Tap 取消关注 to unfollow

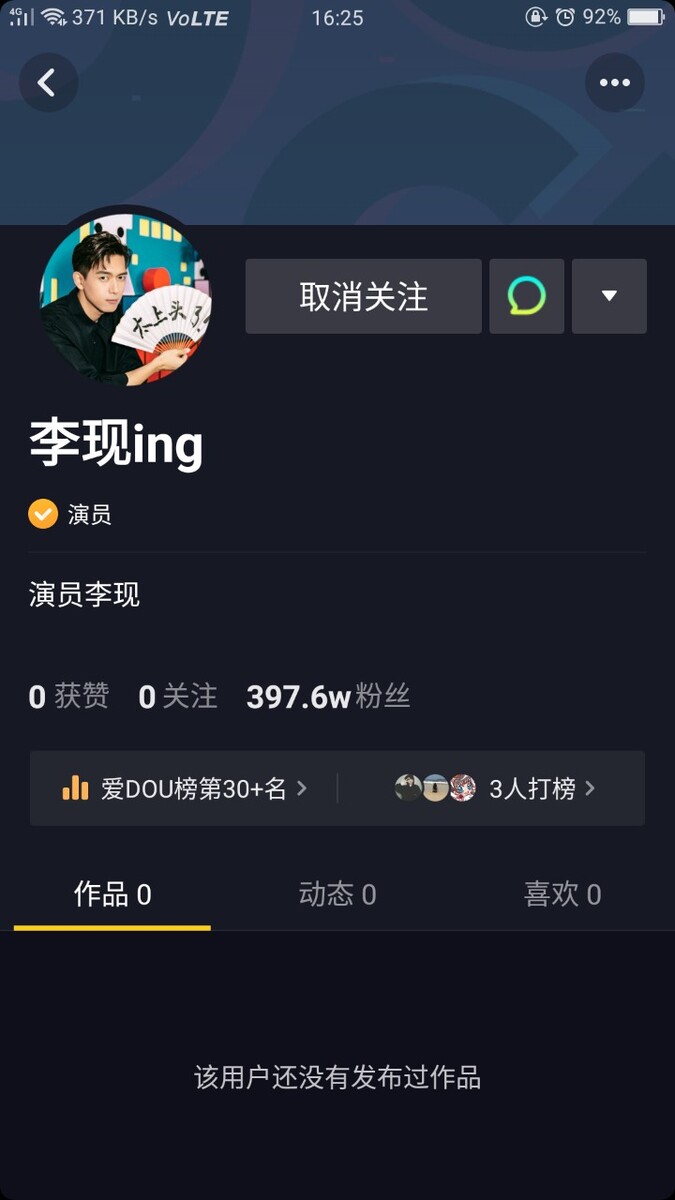click(363, 296)
